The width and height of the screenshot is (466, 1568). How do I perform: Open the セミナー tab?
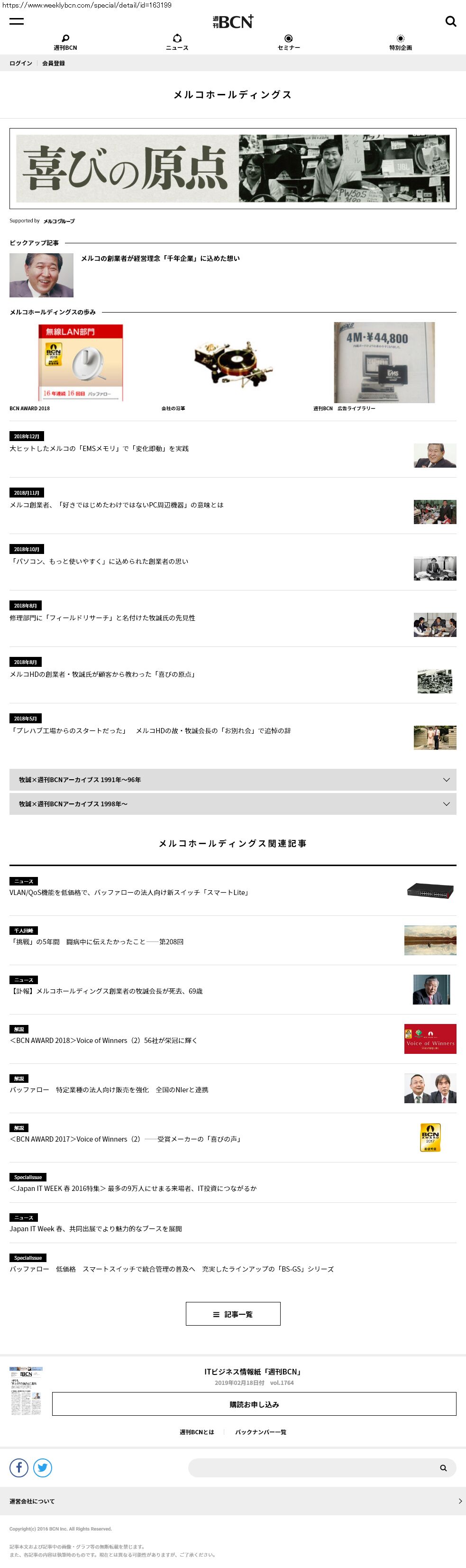pos(288,43)
